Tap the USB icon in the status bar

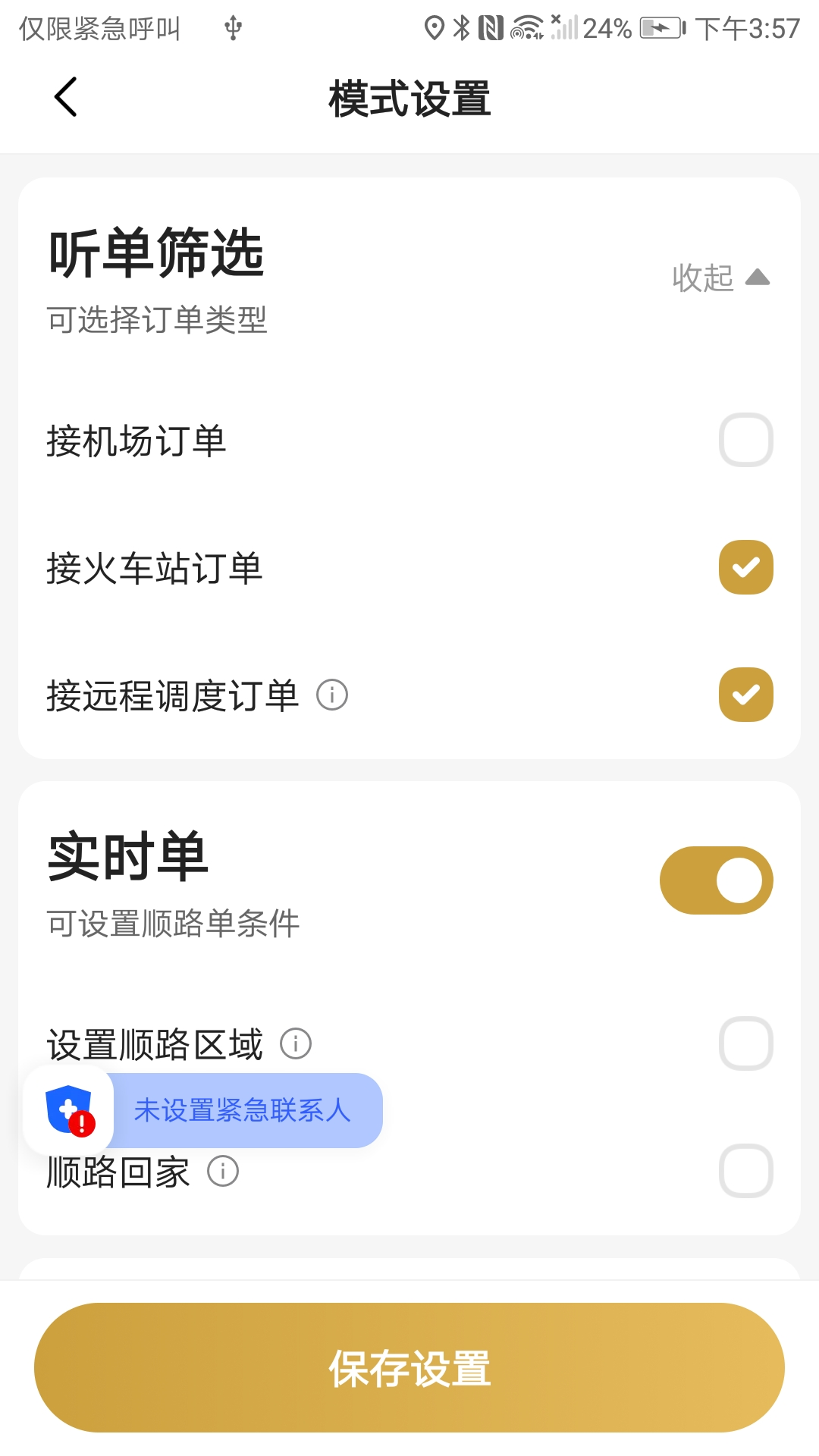click(x=231, y=27)
